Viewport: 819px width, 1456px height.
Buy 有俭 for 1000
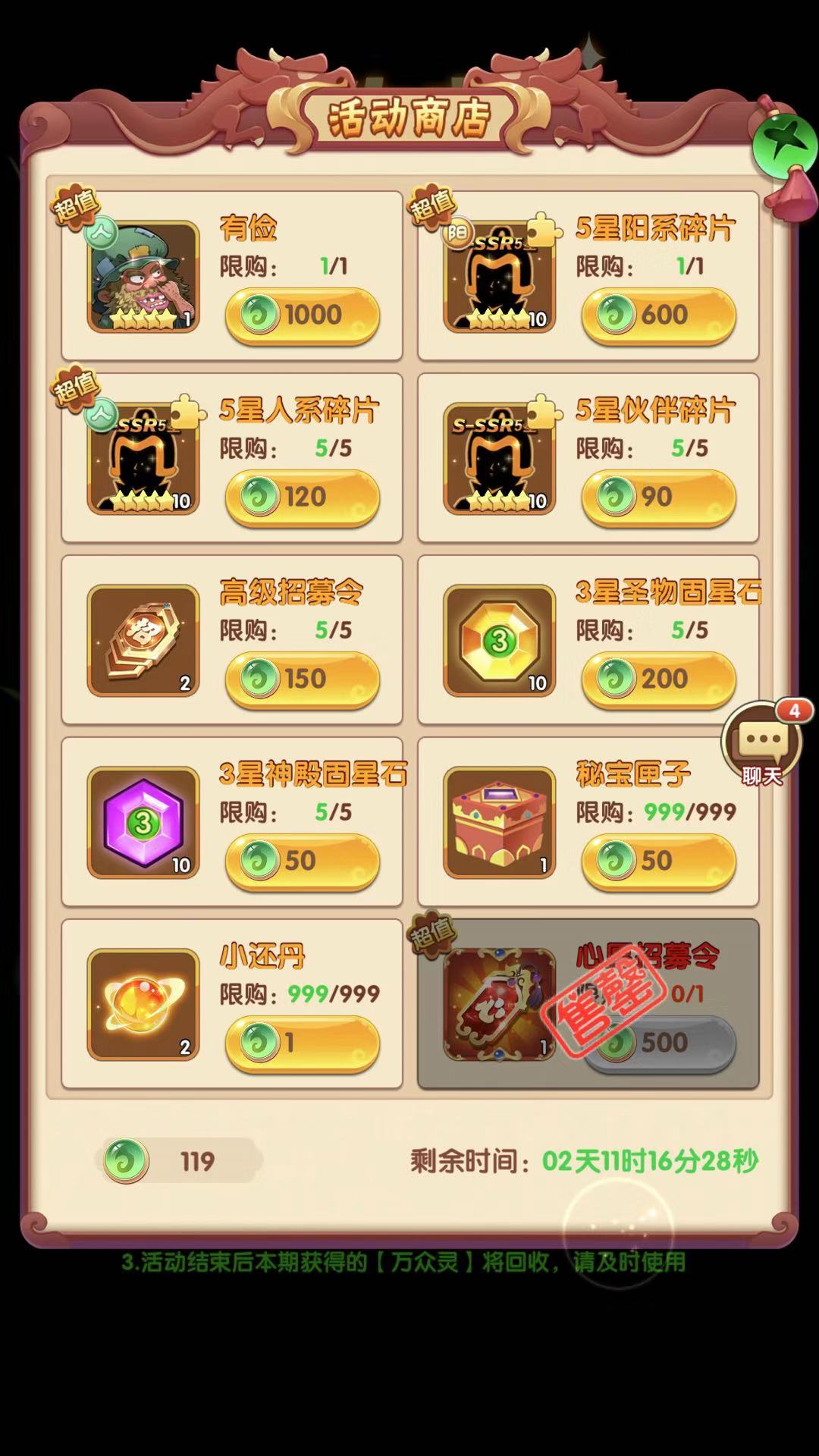pyautogui.click(x=302, y=315)
